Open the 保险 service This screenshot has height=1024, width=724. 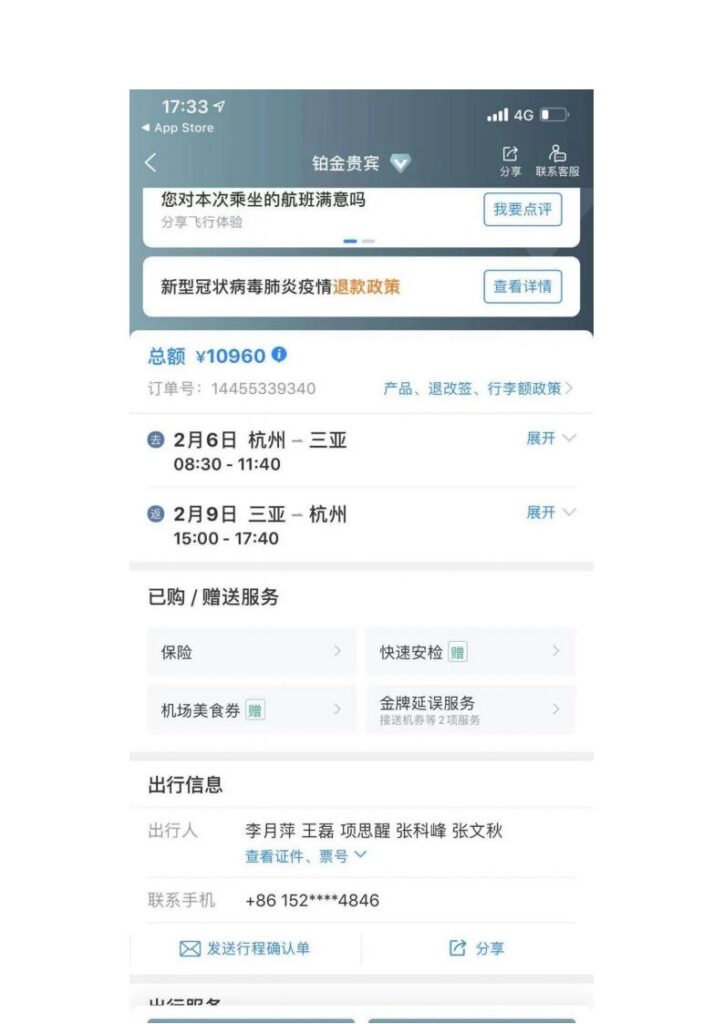[251, 652]
